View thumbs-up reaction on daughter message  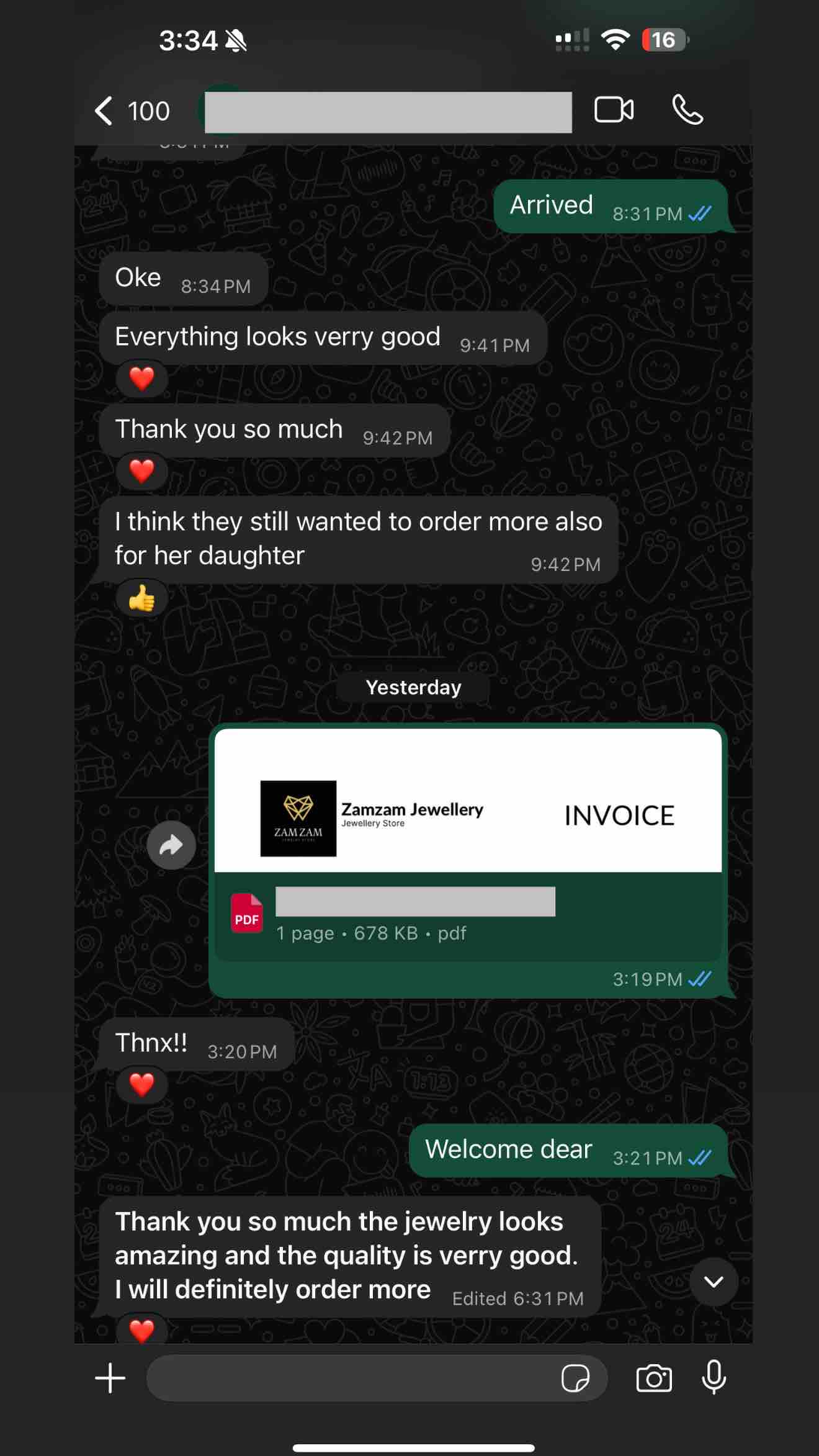[x=141, y=598]
